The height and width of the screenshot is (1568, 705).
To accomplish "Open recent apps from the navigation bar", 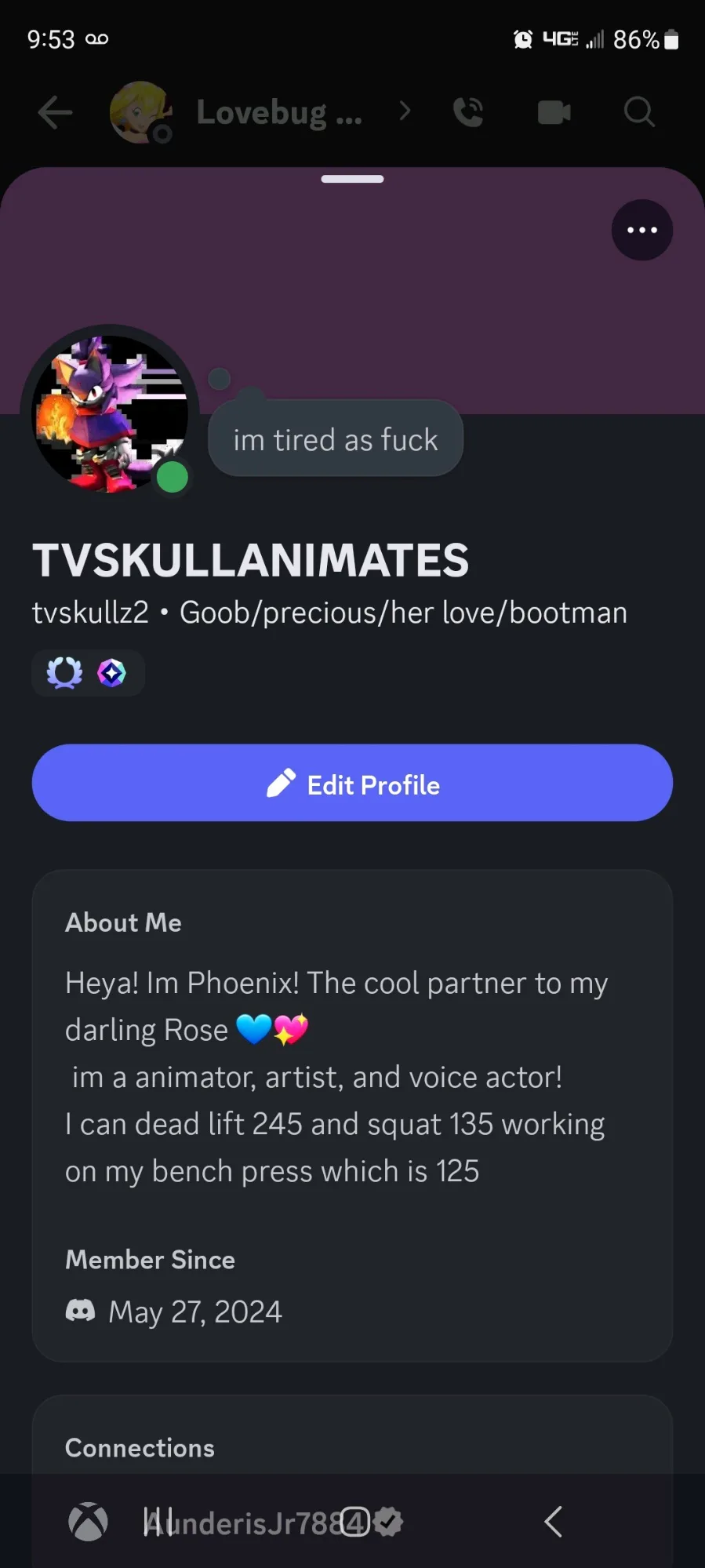I will pyautogui.click(x=158, y=1522).
